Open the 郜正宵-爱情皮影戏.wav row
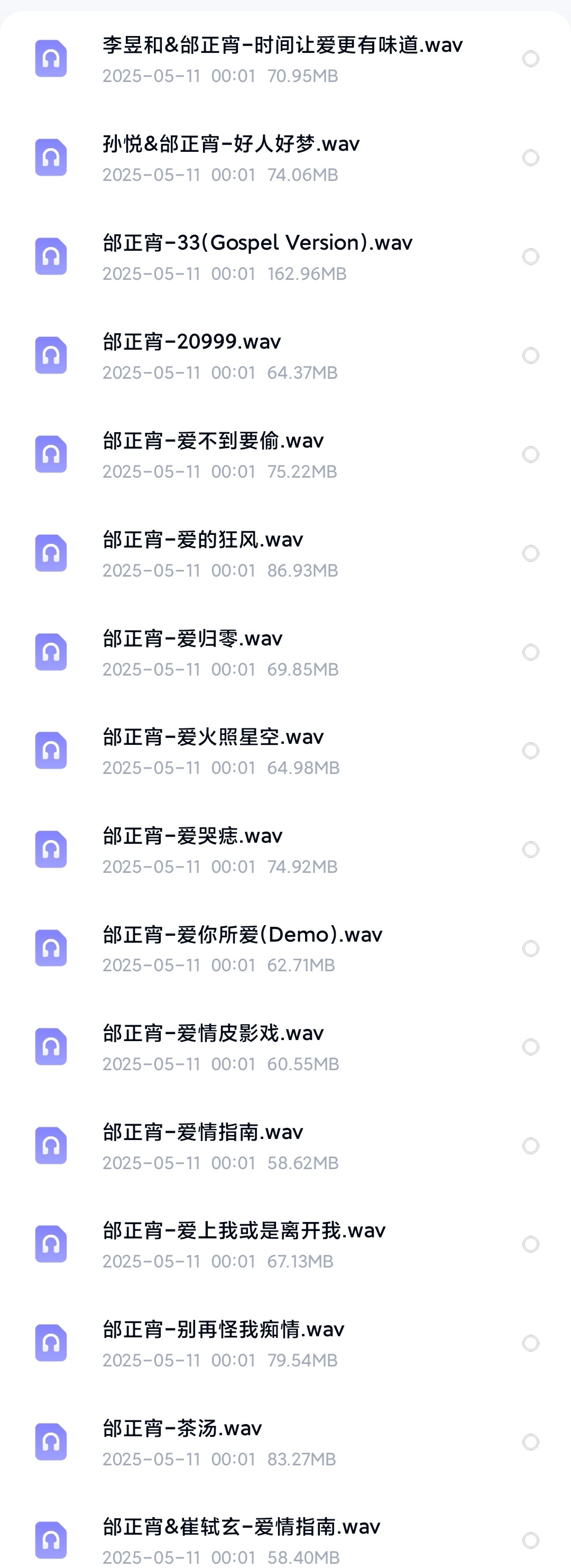571x1568 pixels. point(213,1034)
